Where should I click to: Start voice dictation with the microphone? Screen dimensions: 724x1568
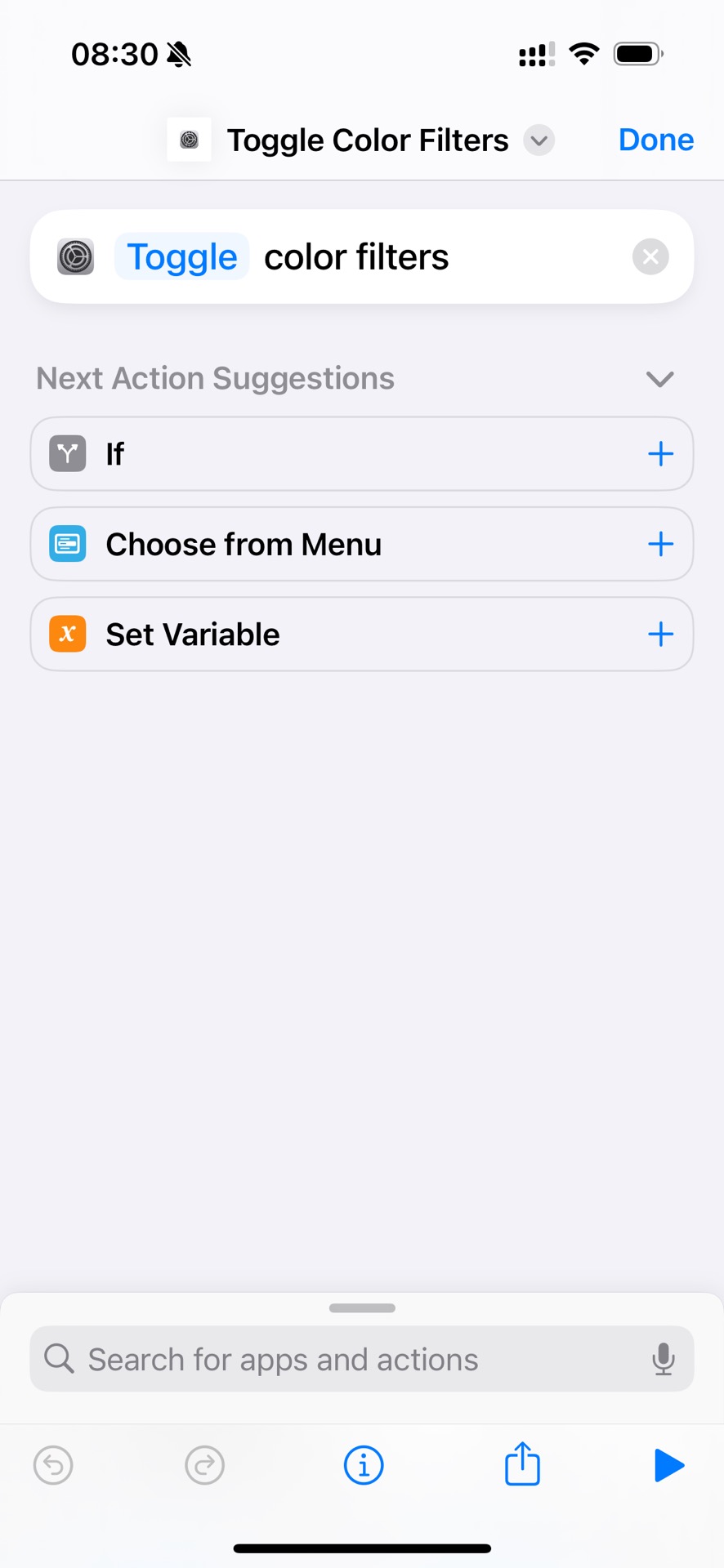(x=664, y=1359)
